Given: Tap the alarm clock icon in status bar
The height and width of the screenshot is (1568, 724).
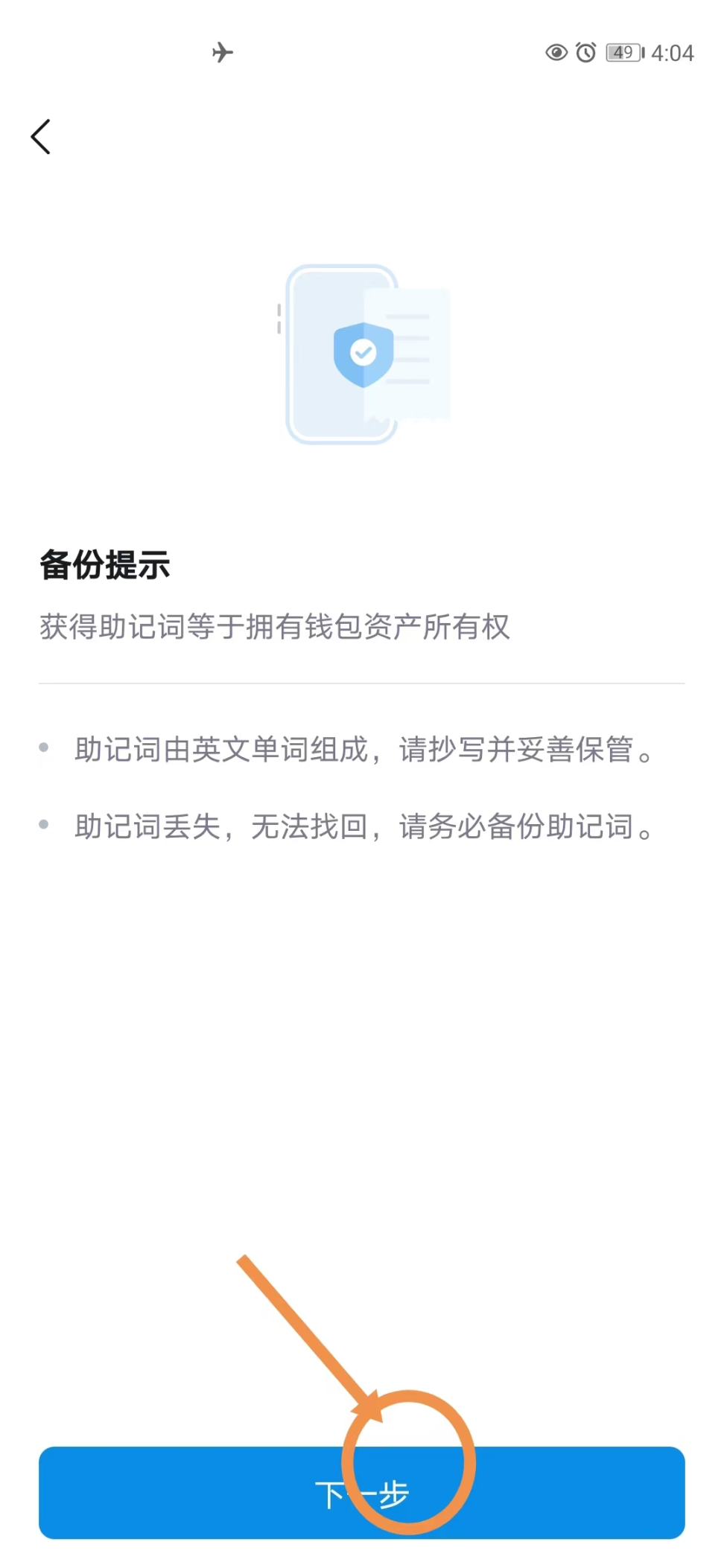Looking at the screenshot, I should (x=586, y=52).
